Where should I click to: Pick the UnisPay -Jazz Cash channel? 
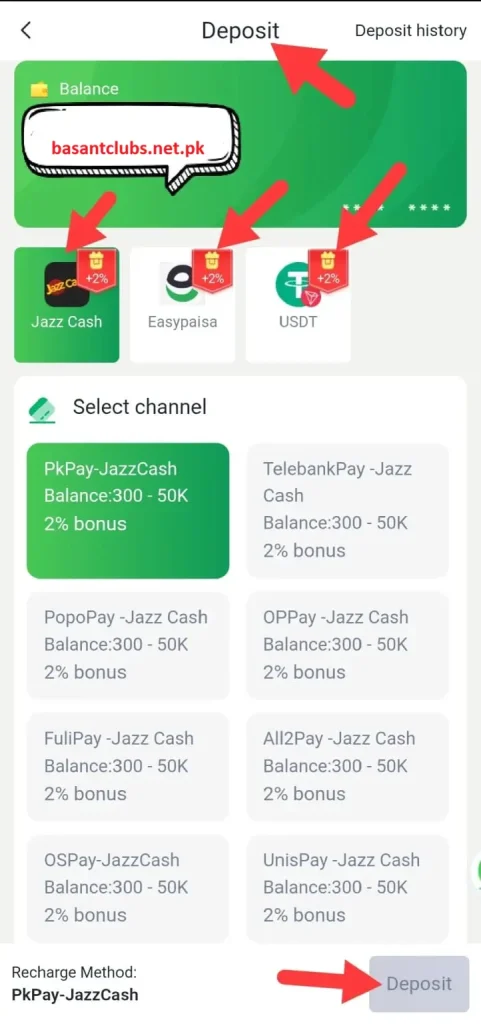(x=347, y=888)
